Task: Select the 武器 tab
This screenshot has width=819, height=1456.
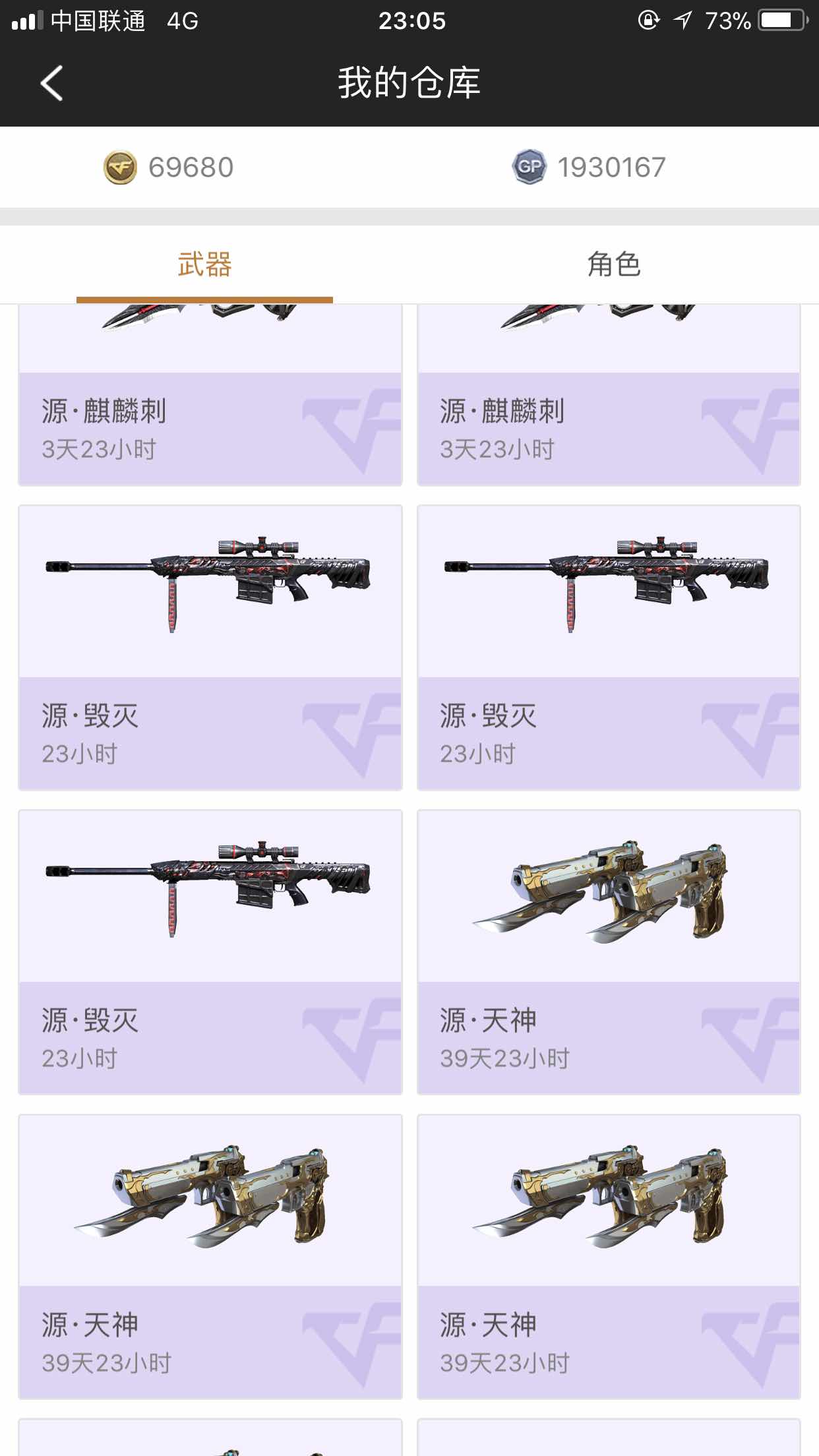Action: coord(204,264)
